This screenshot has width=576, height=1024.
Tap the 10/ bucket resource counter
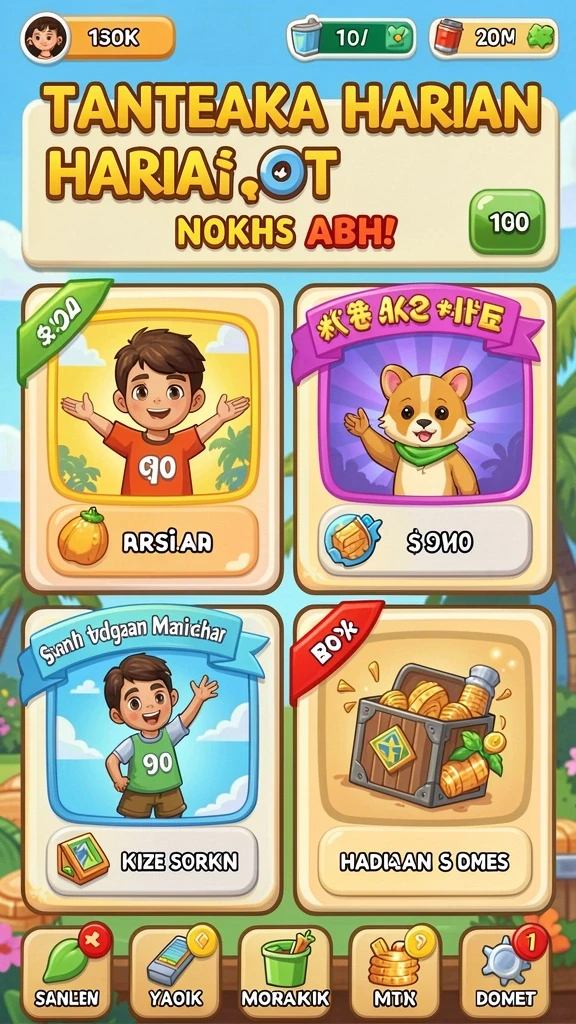pos(351,38)
